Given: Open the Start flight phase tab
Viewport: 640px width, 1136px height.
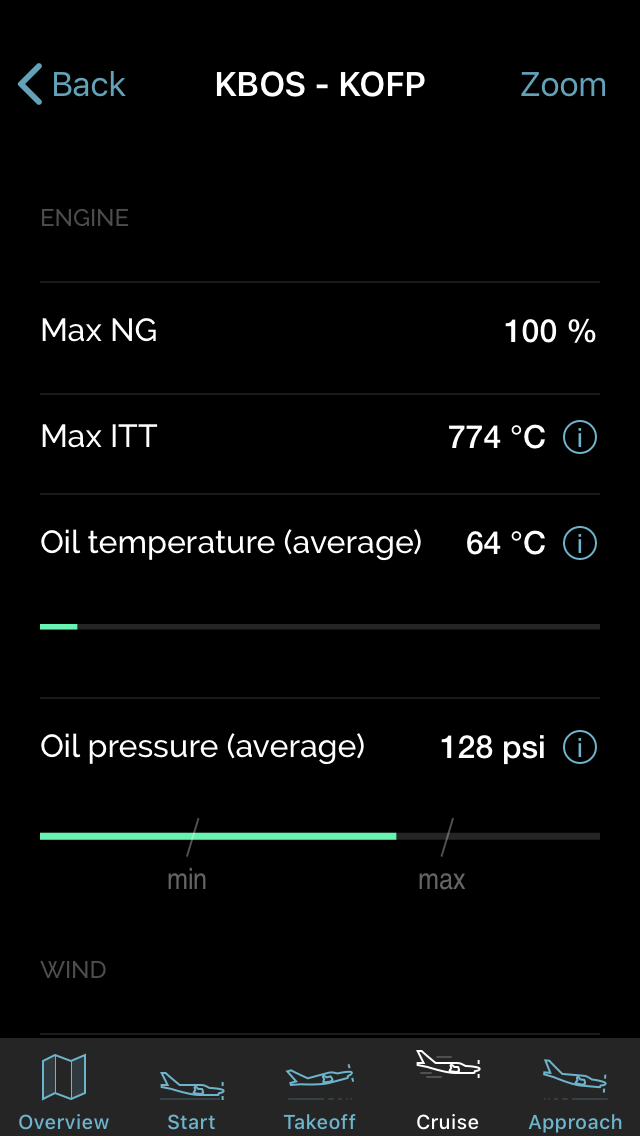Looking at the screenshot, I should [191, 1092].
